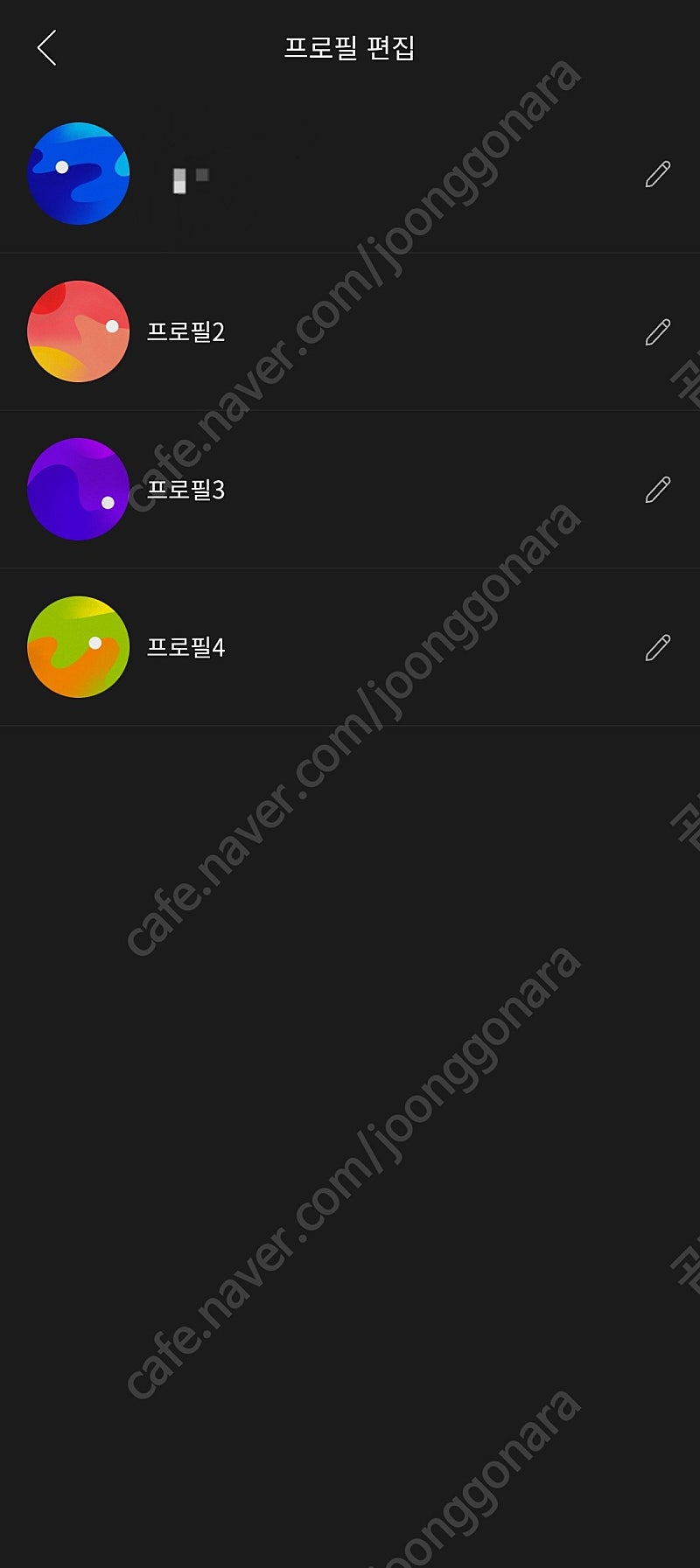Open the 프로필3 row
The image size is (700, 1568).
(350, 490)
